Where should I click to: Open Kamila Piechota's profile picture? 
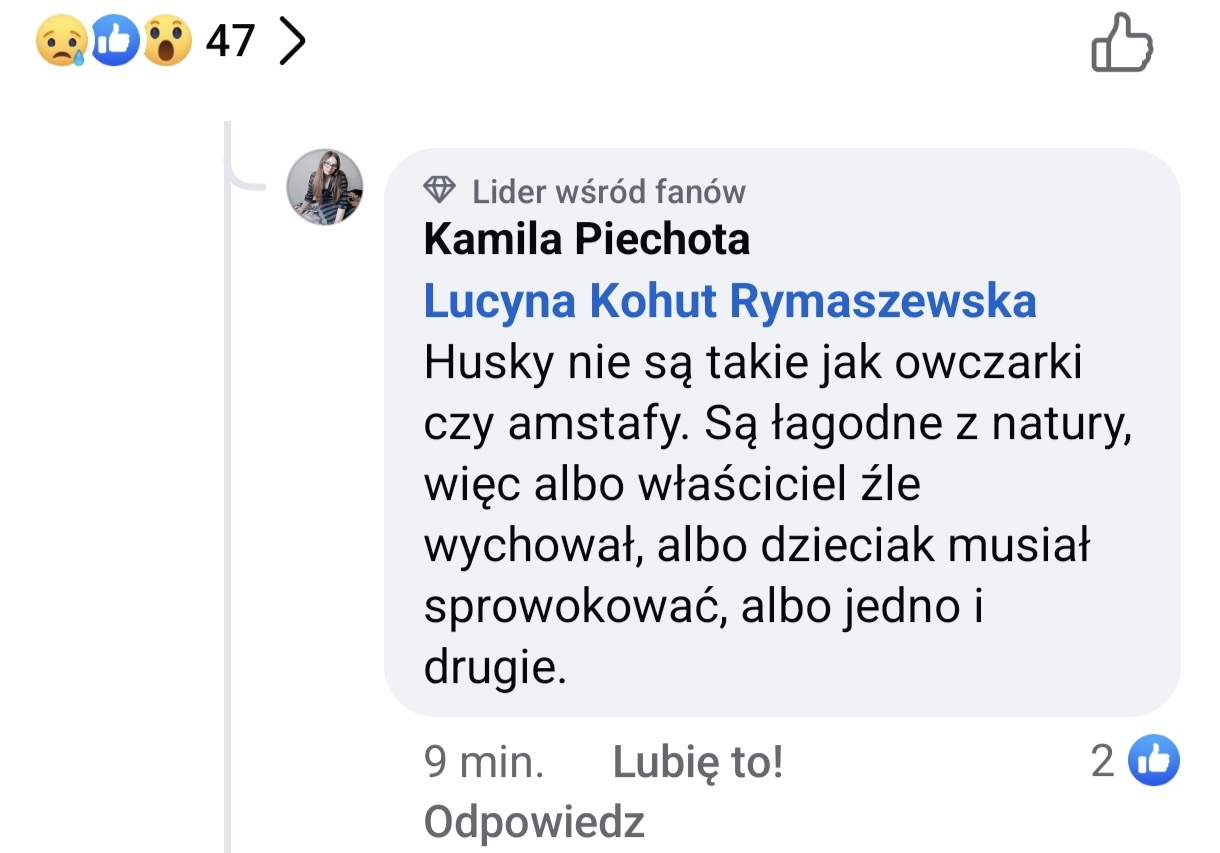coord(325,188)
